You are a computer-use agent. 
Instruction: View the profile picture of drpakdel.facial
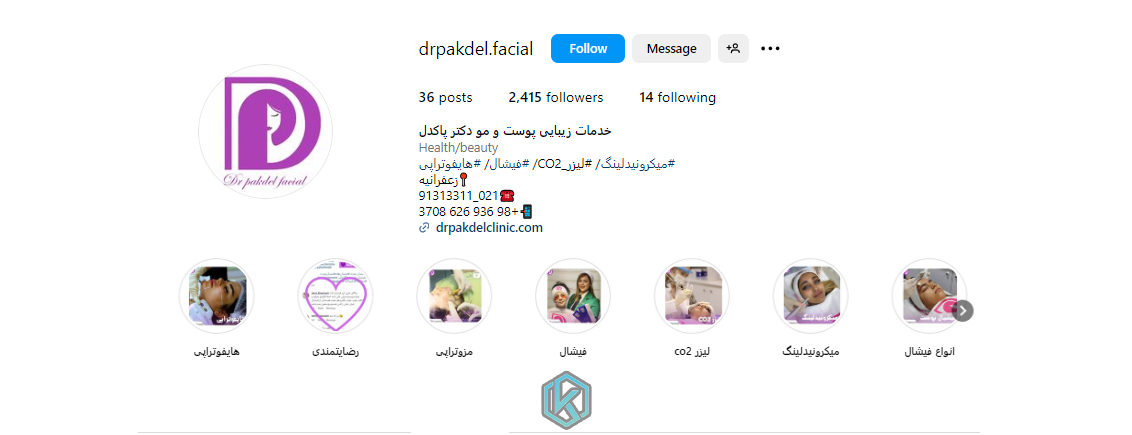(x=265, y=131)
